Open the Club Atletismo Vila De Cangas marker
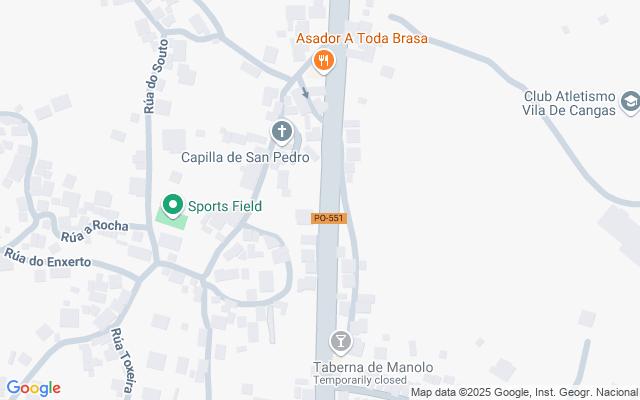Screen dimensions: 640x400 click(x=630, y=101)
